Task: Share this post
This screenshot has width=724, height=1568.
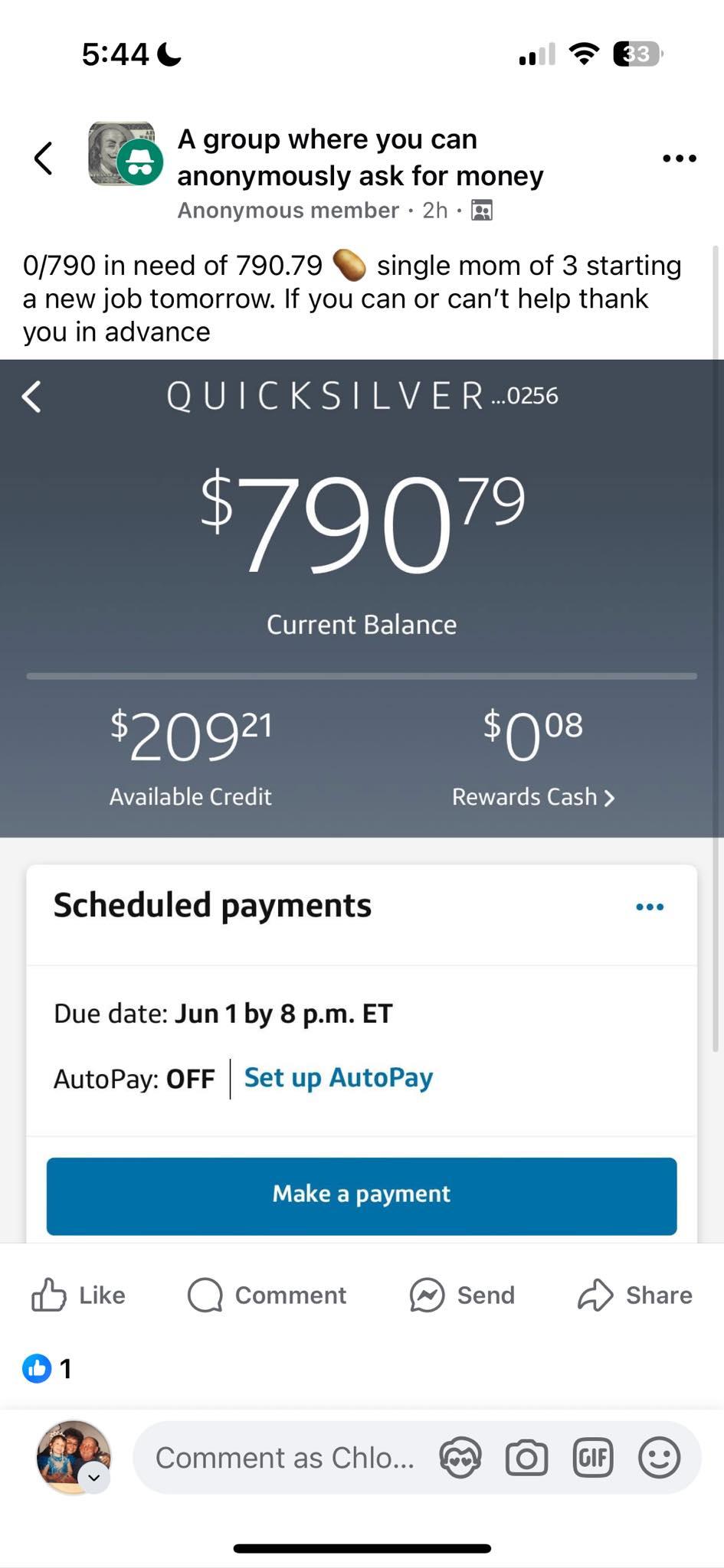Action: pos(635,1295)
